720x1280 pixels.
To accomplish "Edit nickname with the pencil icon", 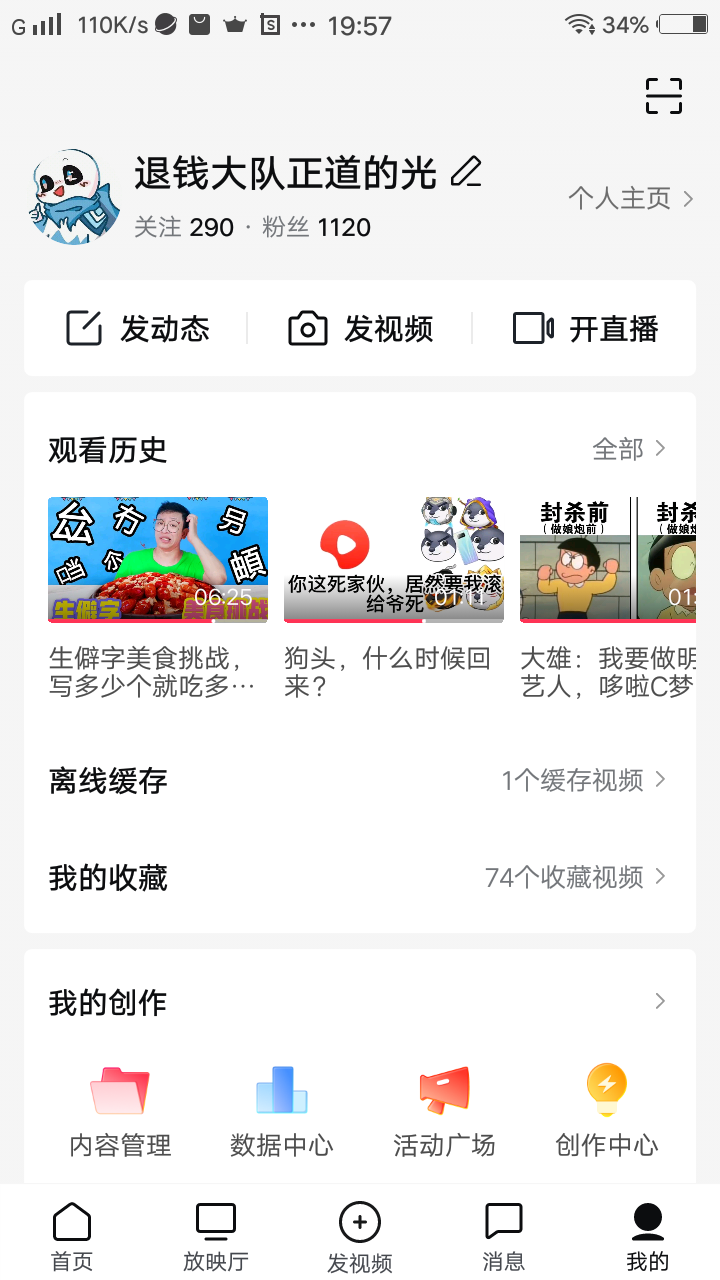I will (466, 173).
